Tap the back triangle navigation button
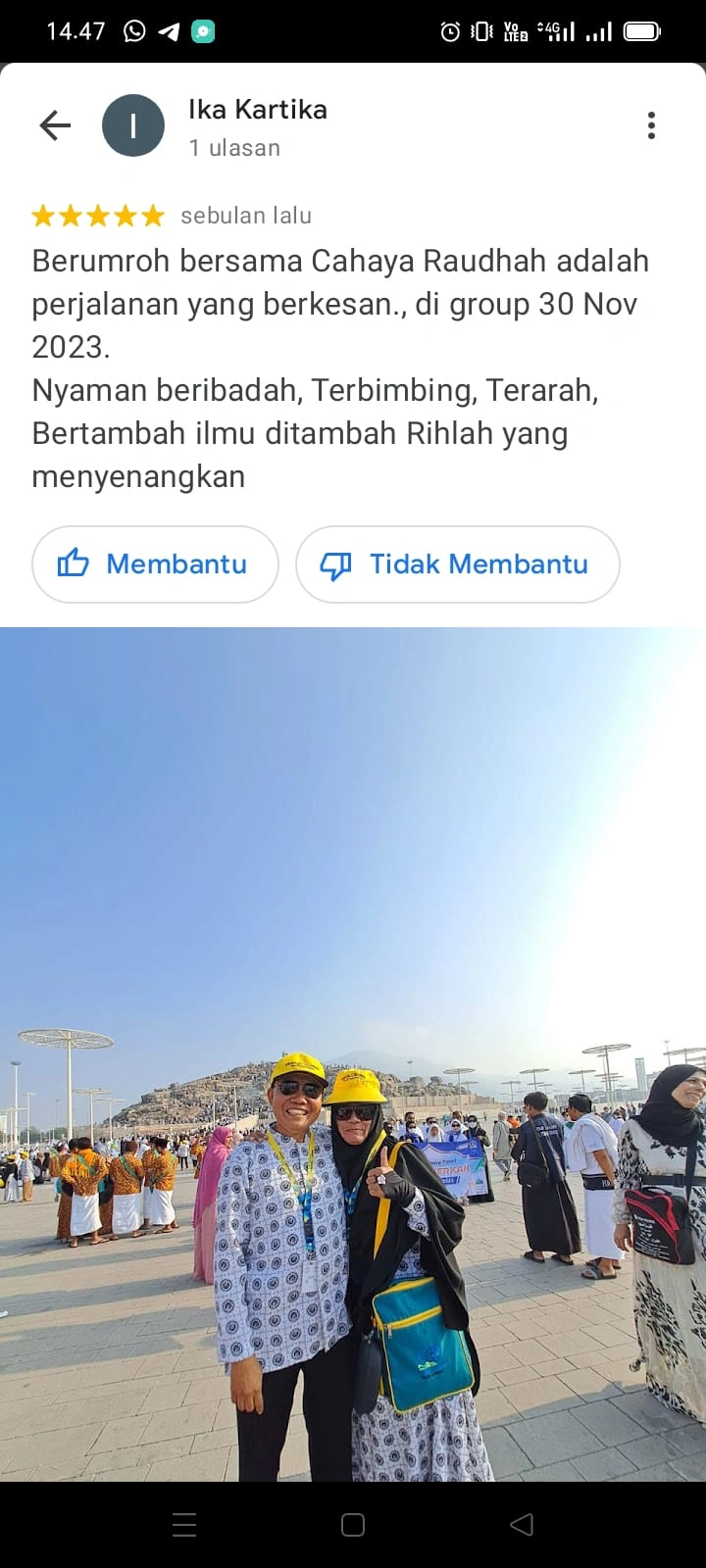This screenshot has width=706, height=1568. click(521, 1524)
